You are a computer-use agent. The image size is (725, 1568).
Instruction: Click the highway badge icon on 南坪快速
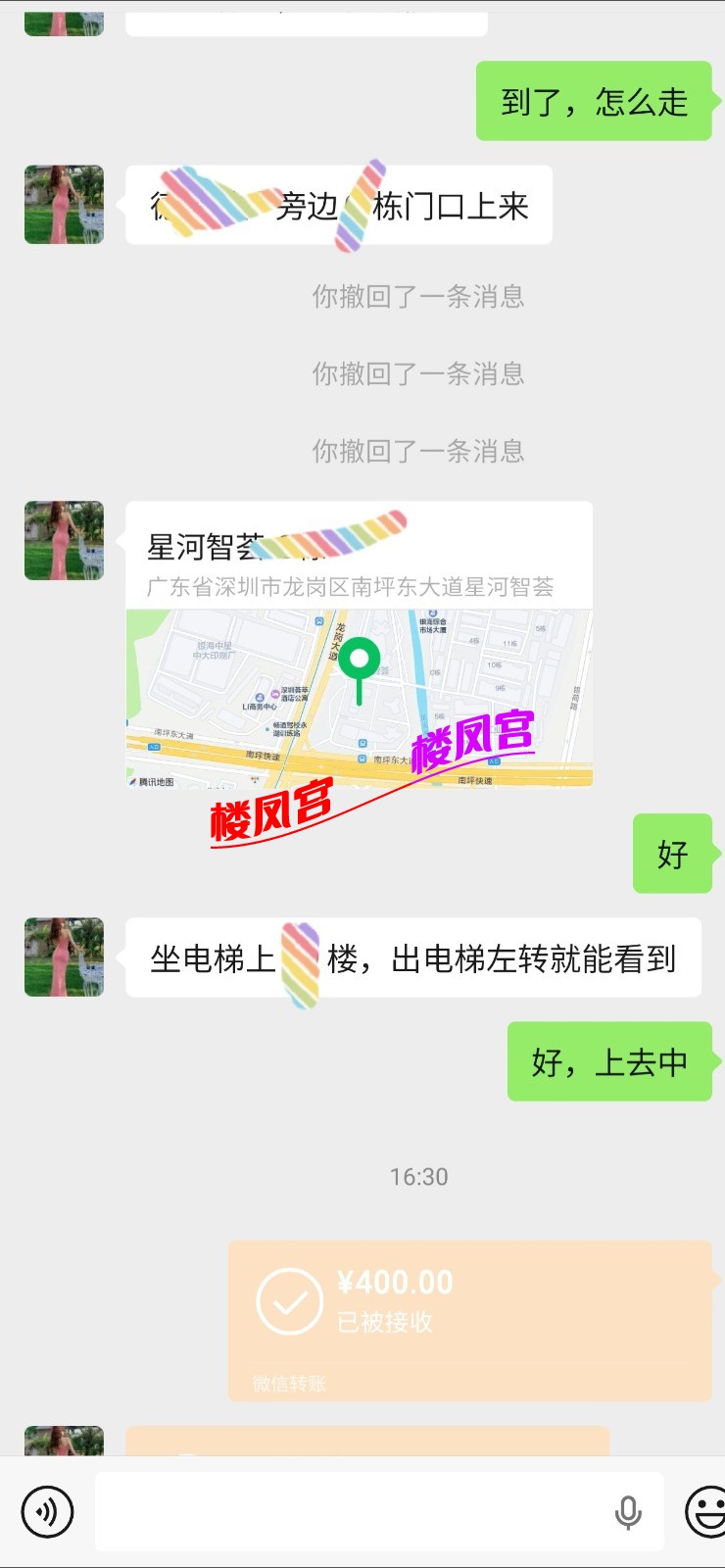point(495,761)
